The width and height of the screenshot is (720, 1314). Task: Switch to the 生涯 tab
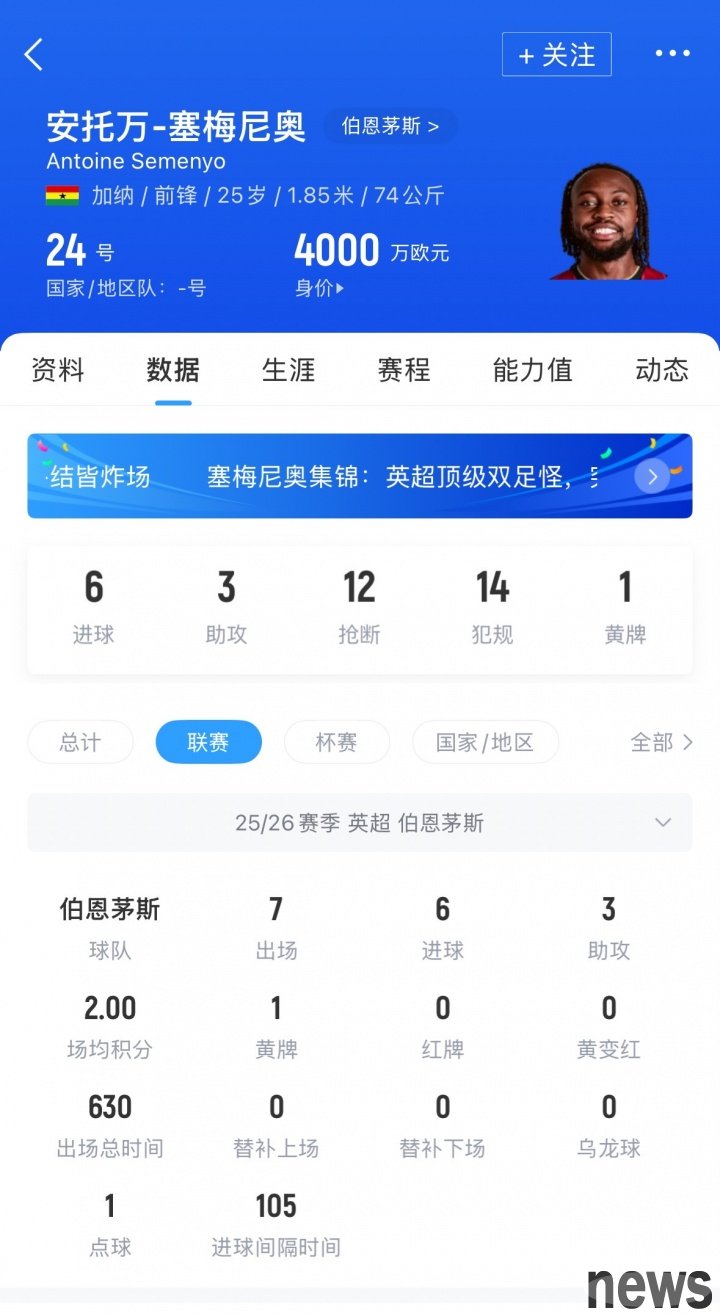pyautogui.click(x=288, y=370)
